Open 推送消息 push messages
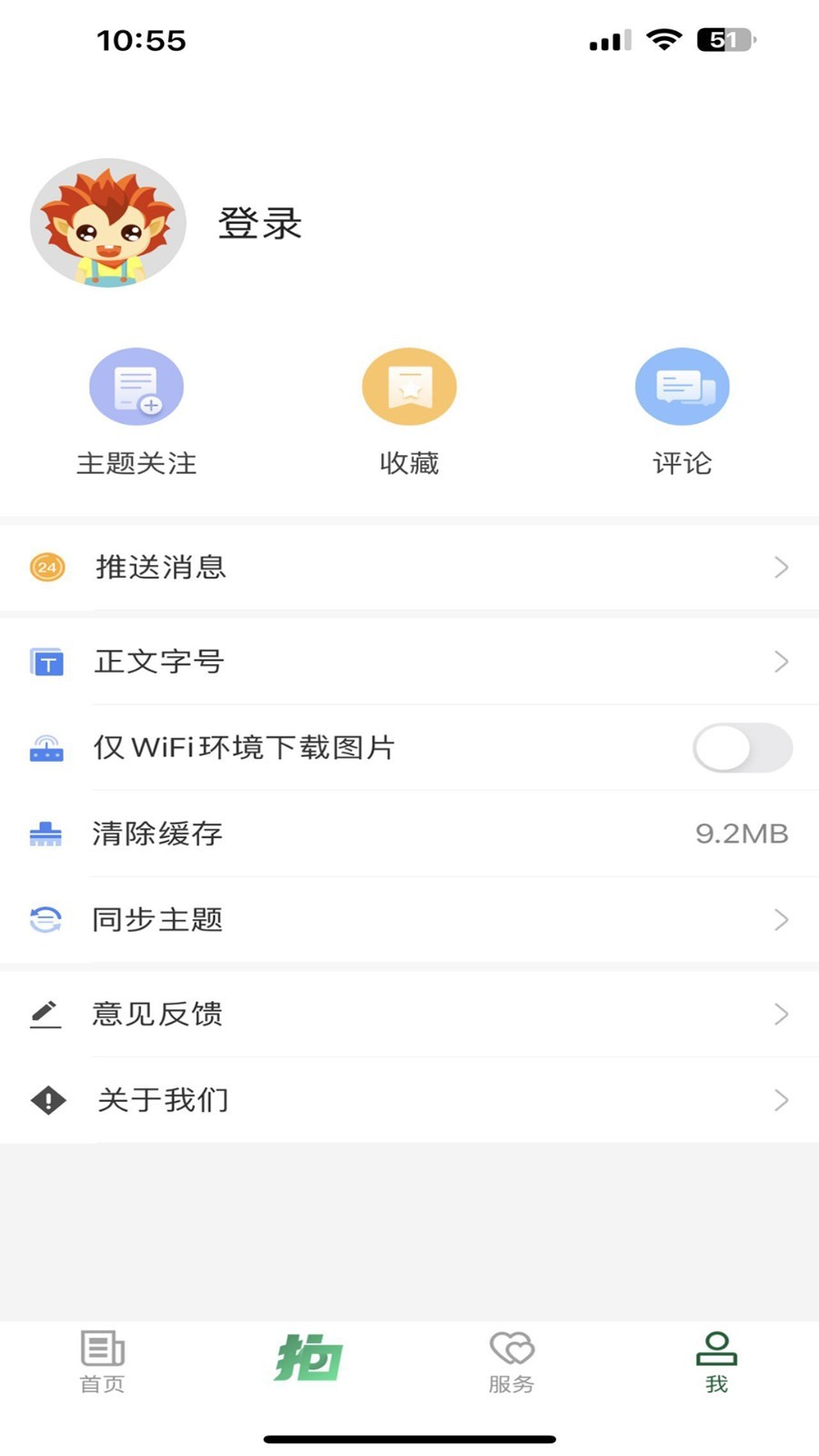Image resolution: width=819 pixels, height=1456 pixels. coord(409,568)
